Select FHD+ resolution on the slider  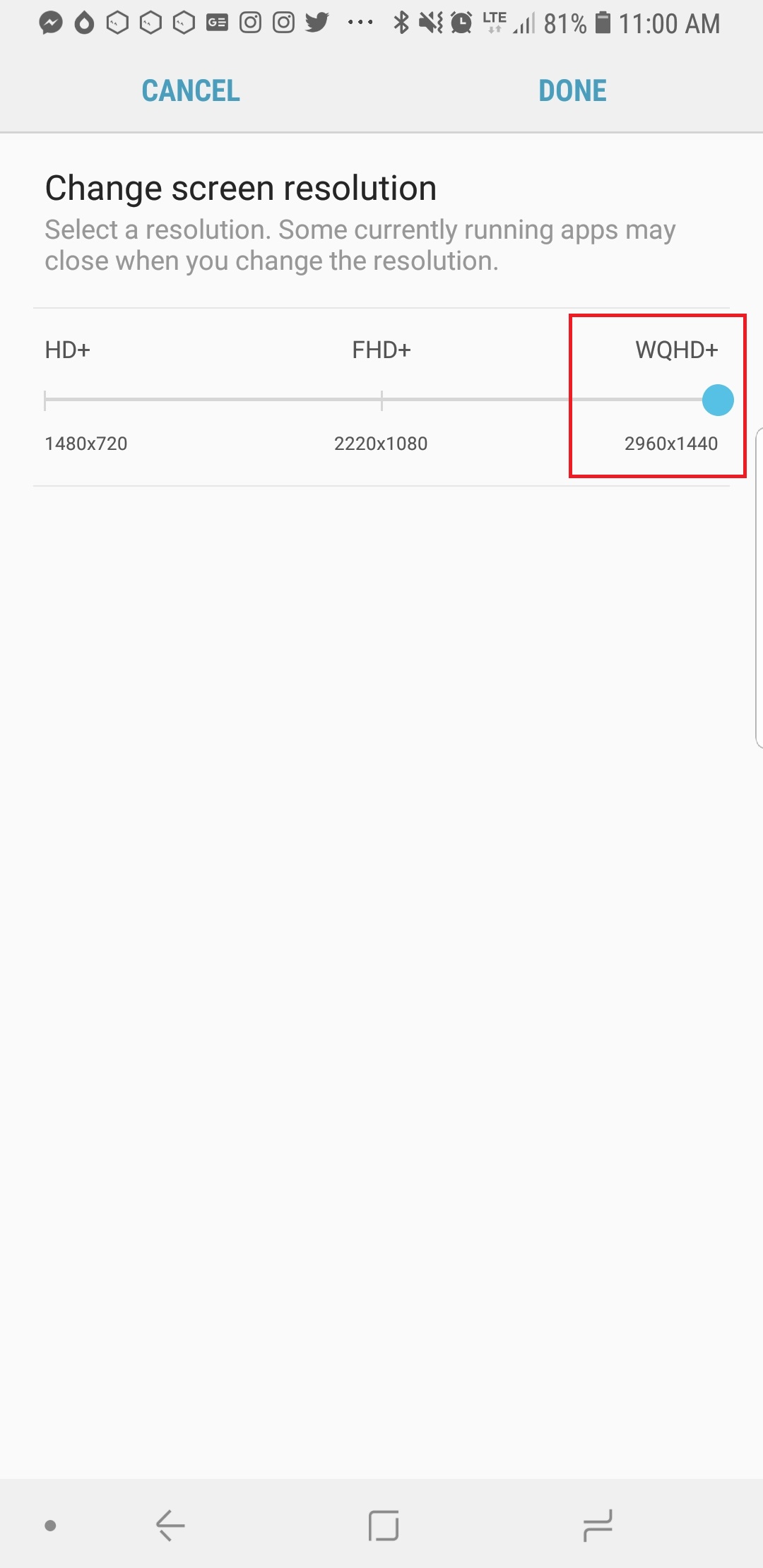pos(381,400)
